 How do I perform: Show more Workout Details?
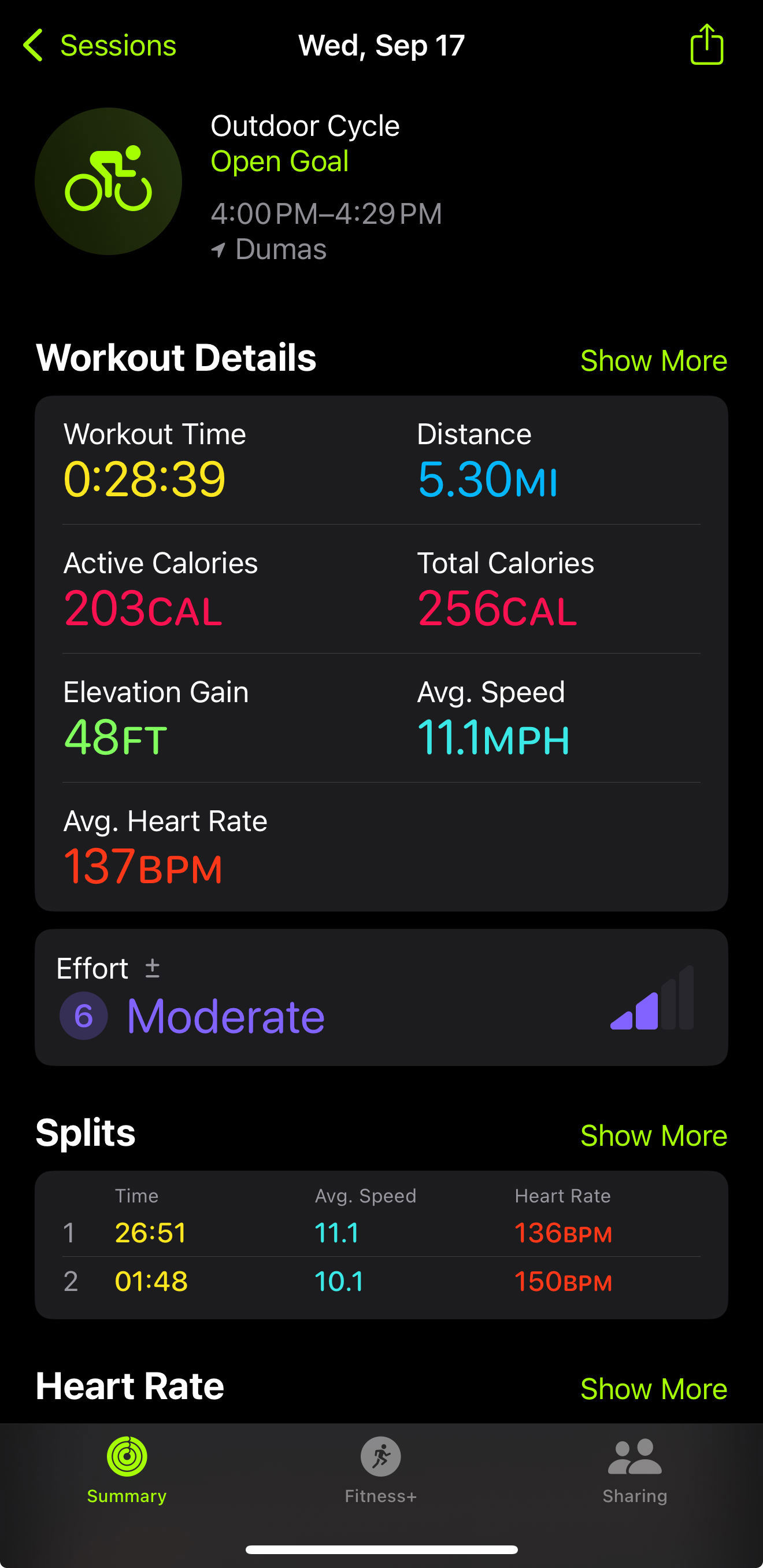653,361
